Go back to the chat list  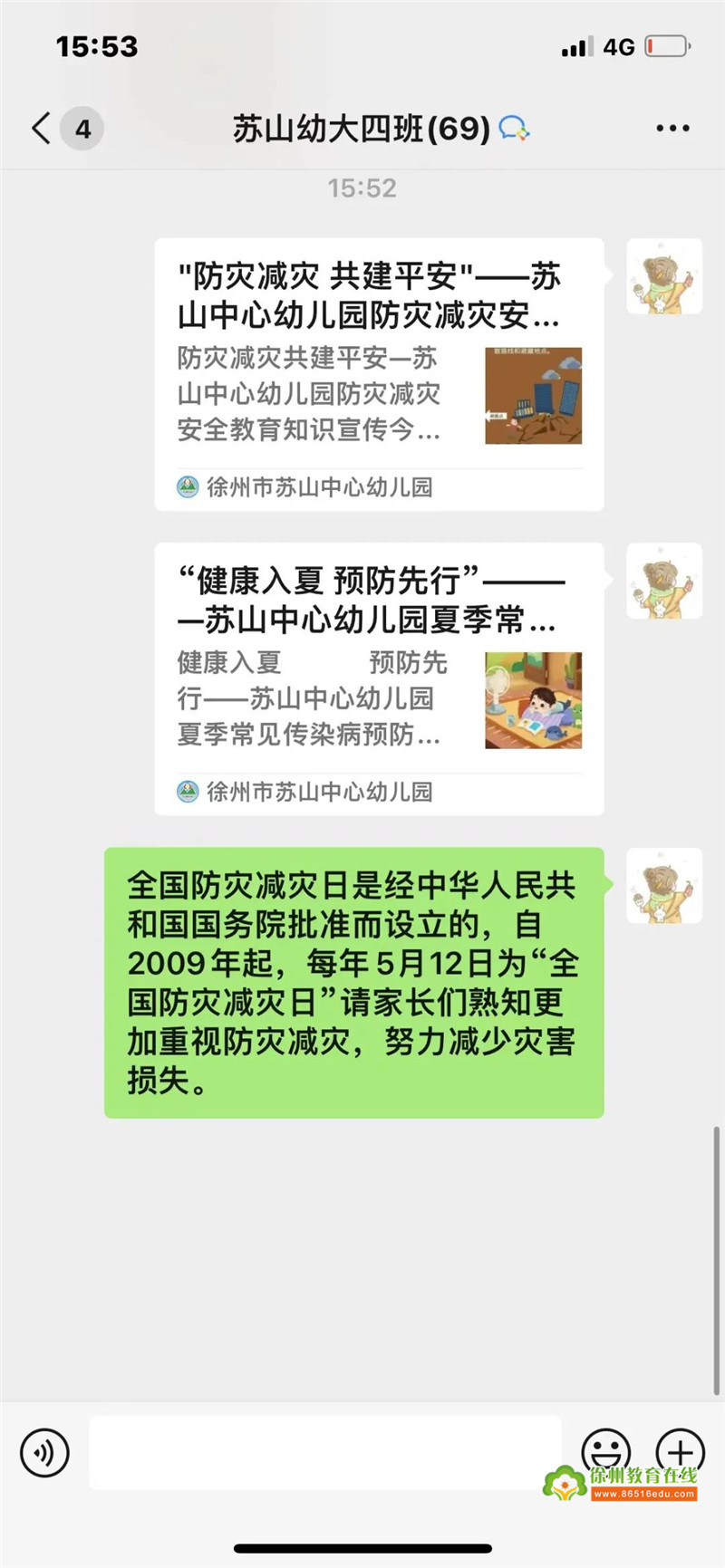(x=42, y=129)
